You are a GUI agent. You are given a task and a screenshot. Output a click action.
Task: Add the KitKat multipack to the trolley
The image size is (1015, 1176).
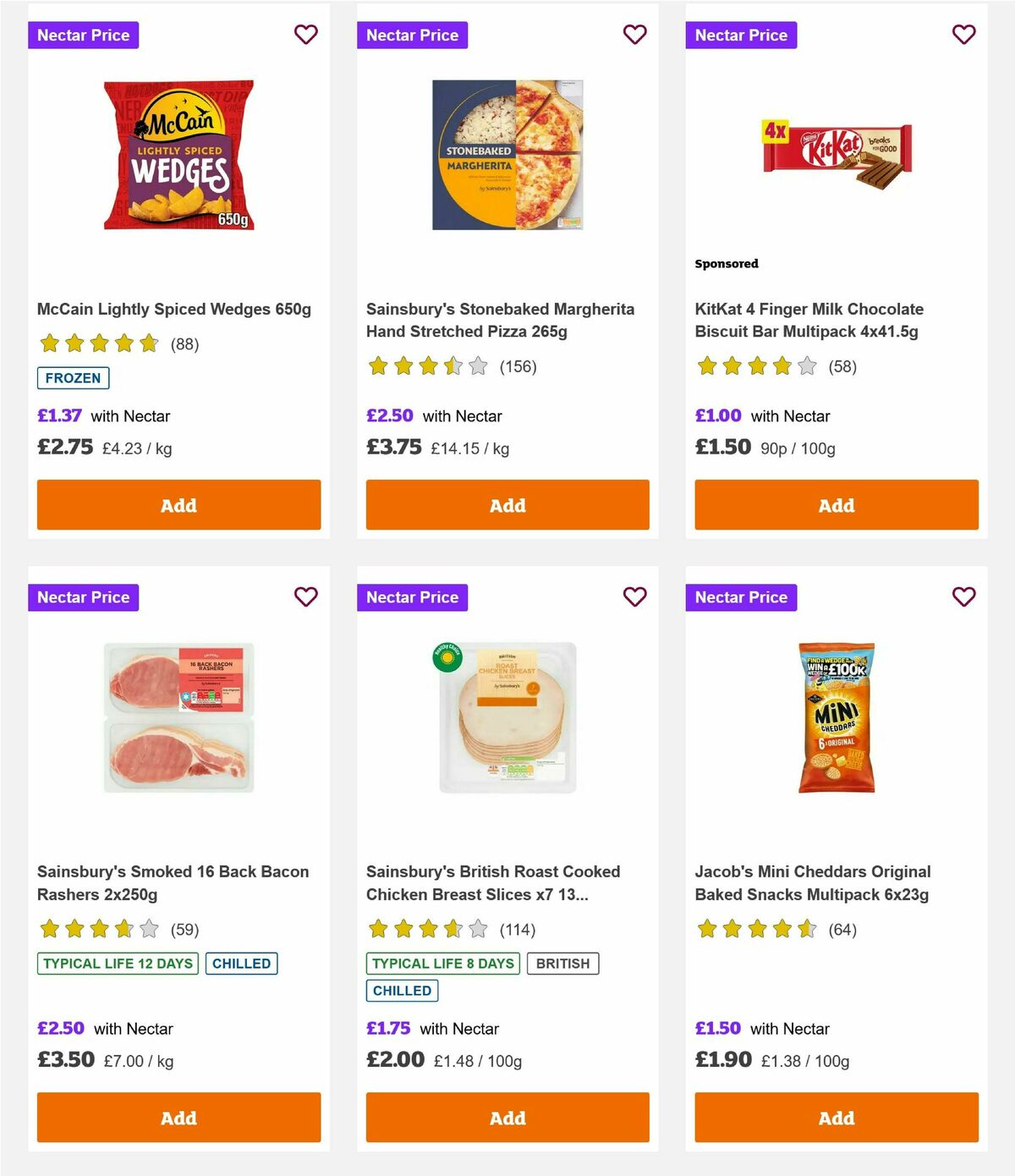coord(836,504)
